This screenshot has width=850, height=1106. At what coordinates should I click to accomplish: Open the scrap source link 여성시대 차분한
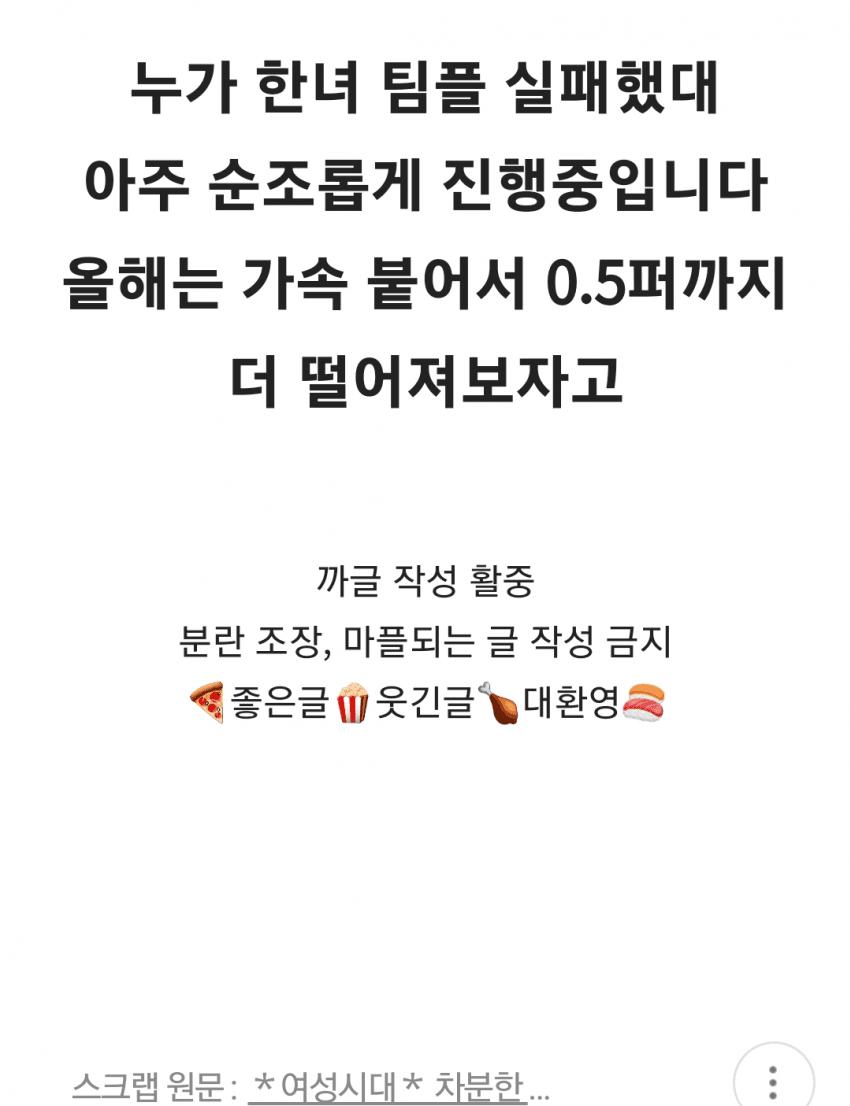(398, 1085)
